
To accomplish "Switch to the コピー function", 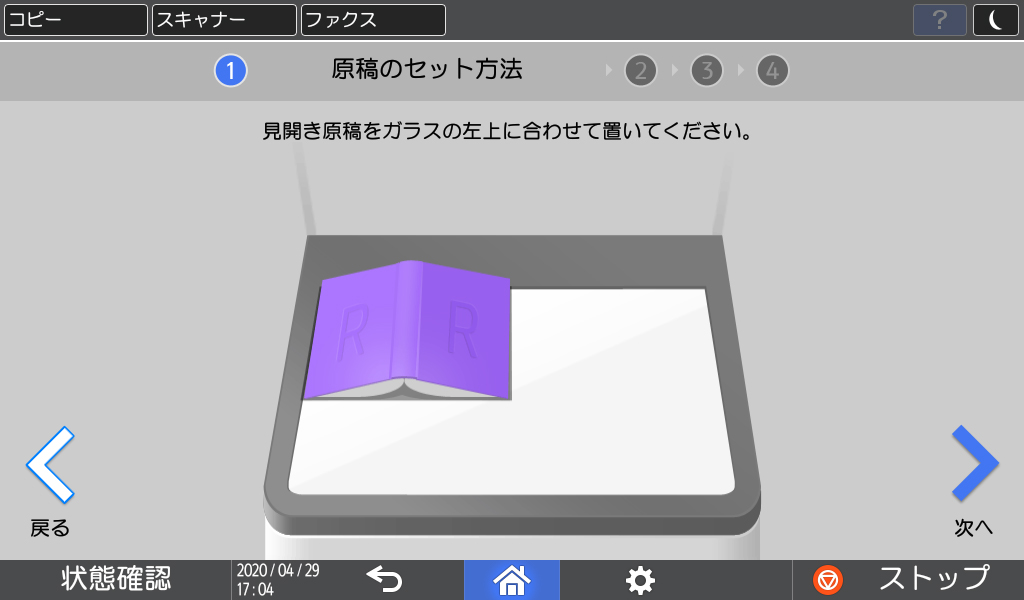I will (75, 20).
